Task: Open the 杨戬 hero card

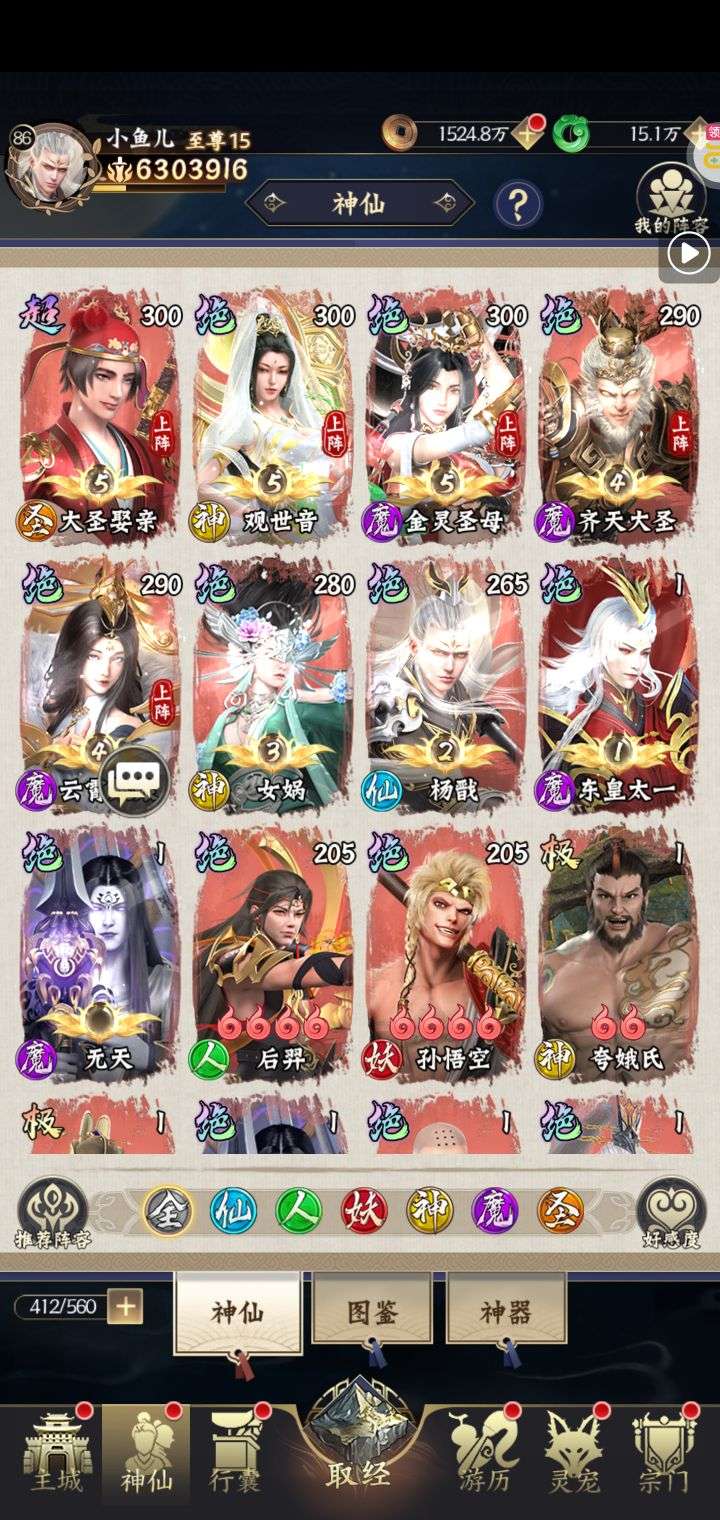Action: (x=446, y=685)
